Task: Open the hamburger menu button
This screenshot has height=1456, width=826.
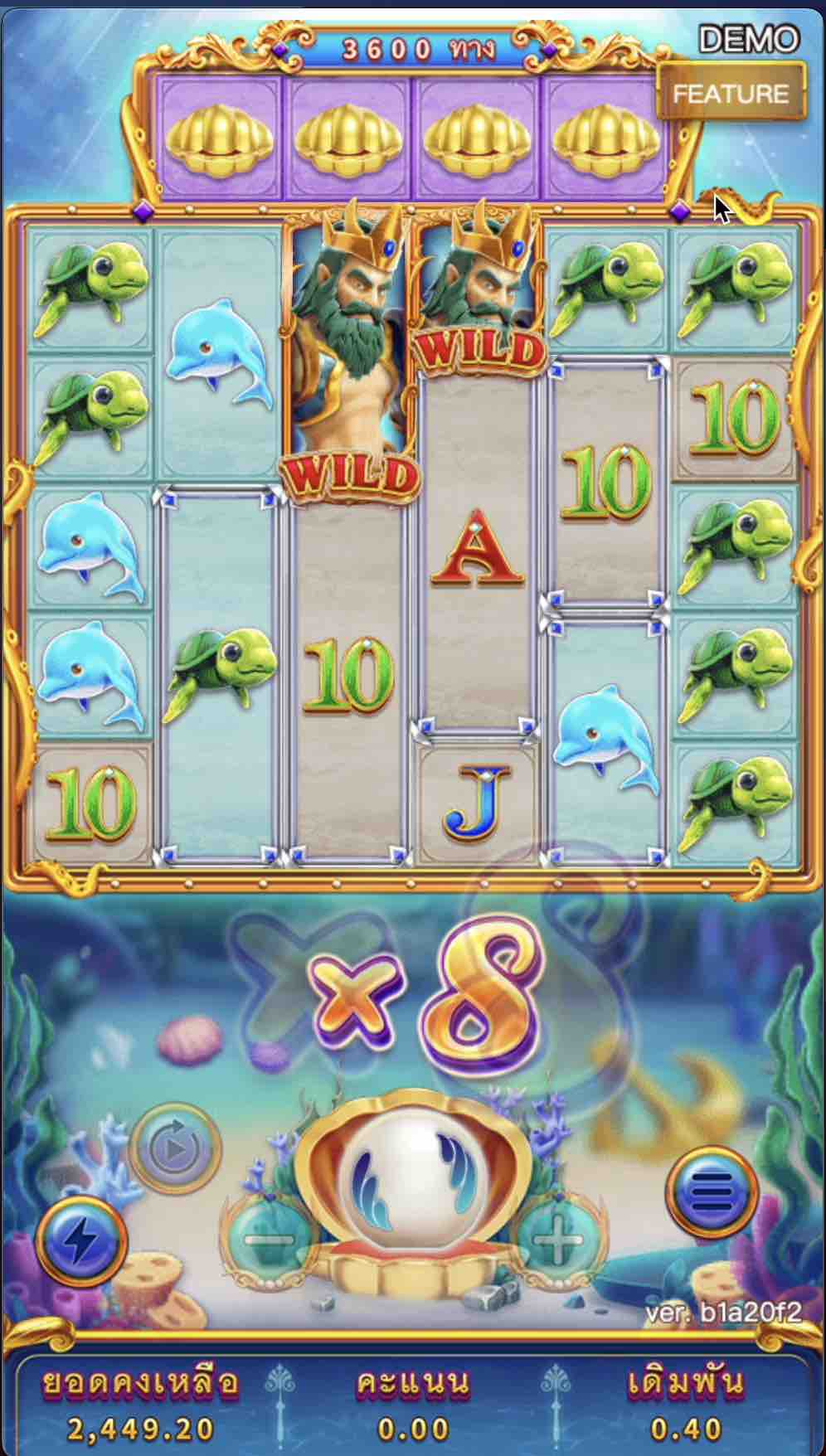Action: click(712, 1193)
